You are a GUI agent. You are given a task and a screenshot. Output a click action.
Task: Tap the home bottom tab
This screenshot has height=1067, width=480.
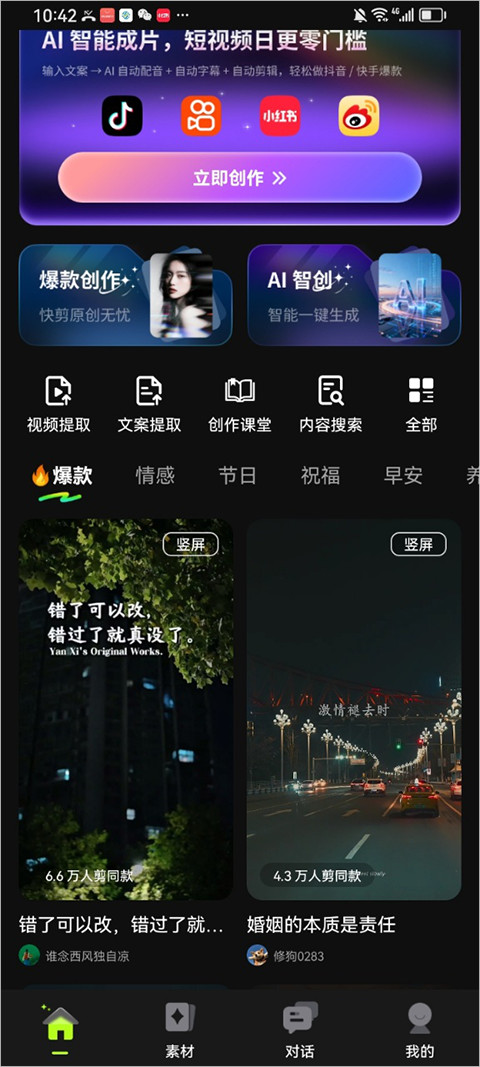pos(60,1030)
